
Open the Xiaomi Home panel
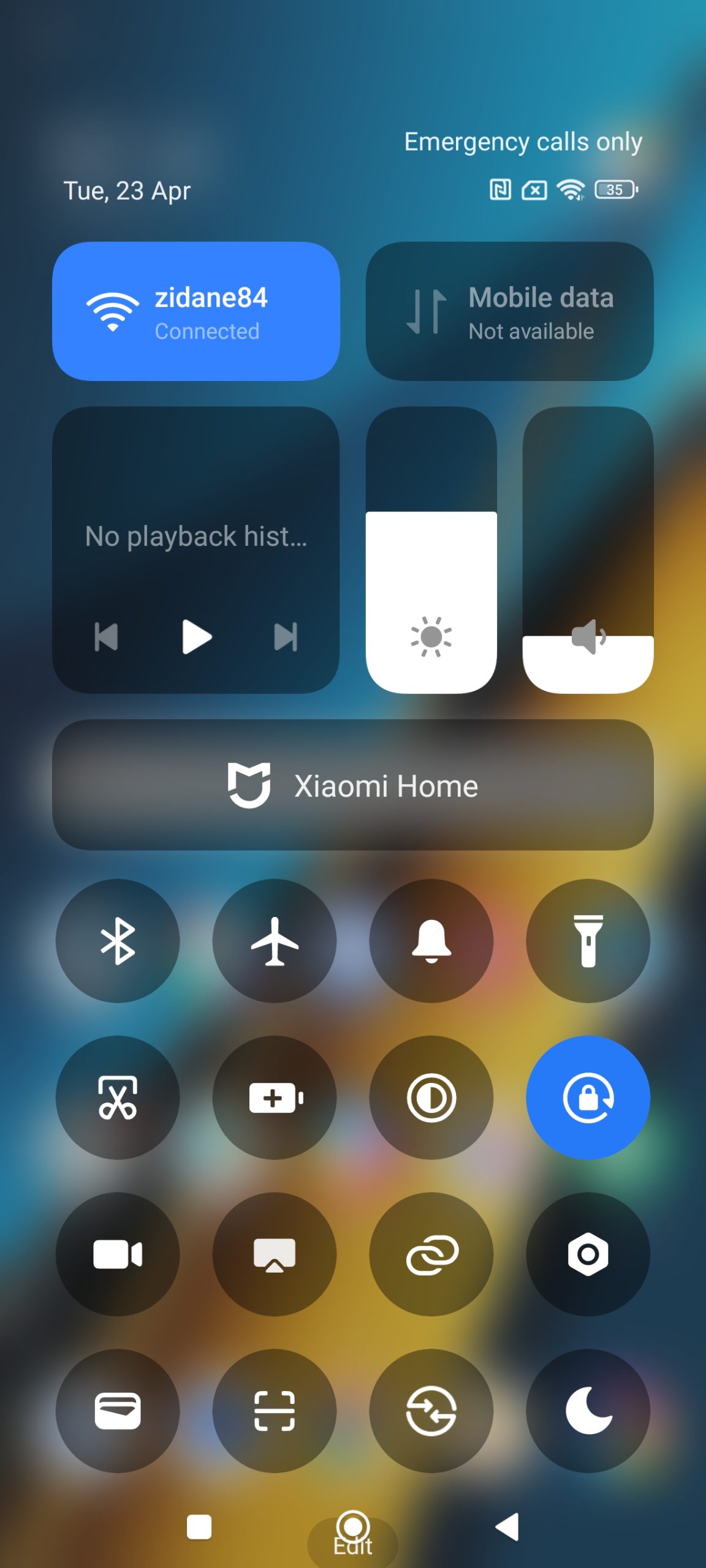coord(352,785)
